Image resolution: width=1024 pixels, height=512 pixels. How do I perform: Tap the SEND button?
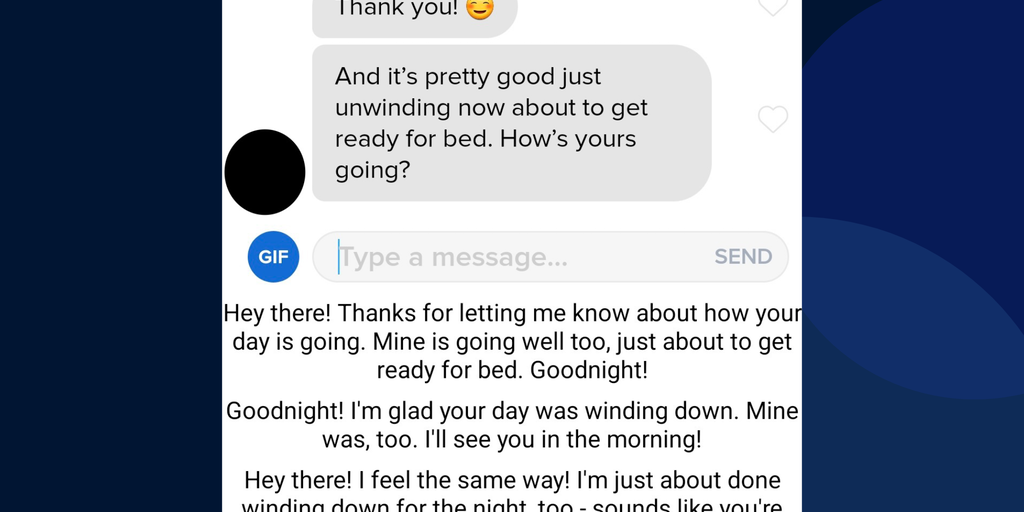[x=742, y=257]
